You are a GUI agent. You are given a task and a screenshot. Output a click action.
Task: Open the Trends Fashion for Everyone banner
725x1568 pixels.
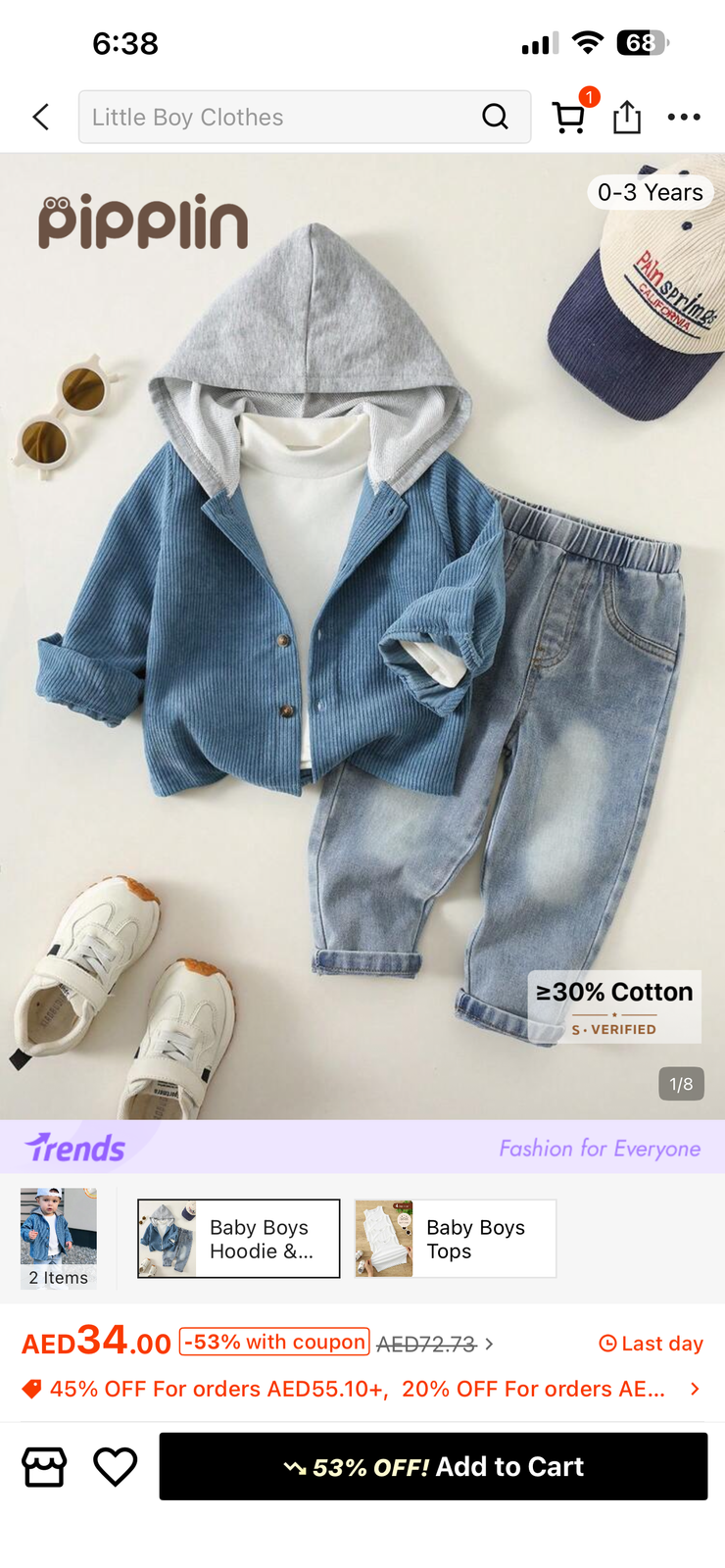(362, 1148)
